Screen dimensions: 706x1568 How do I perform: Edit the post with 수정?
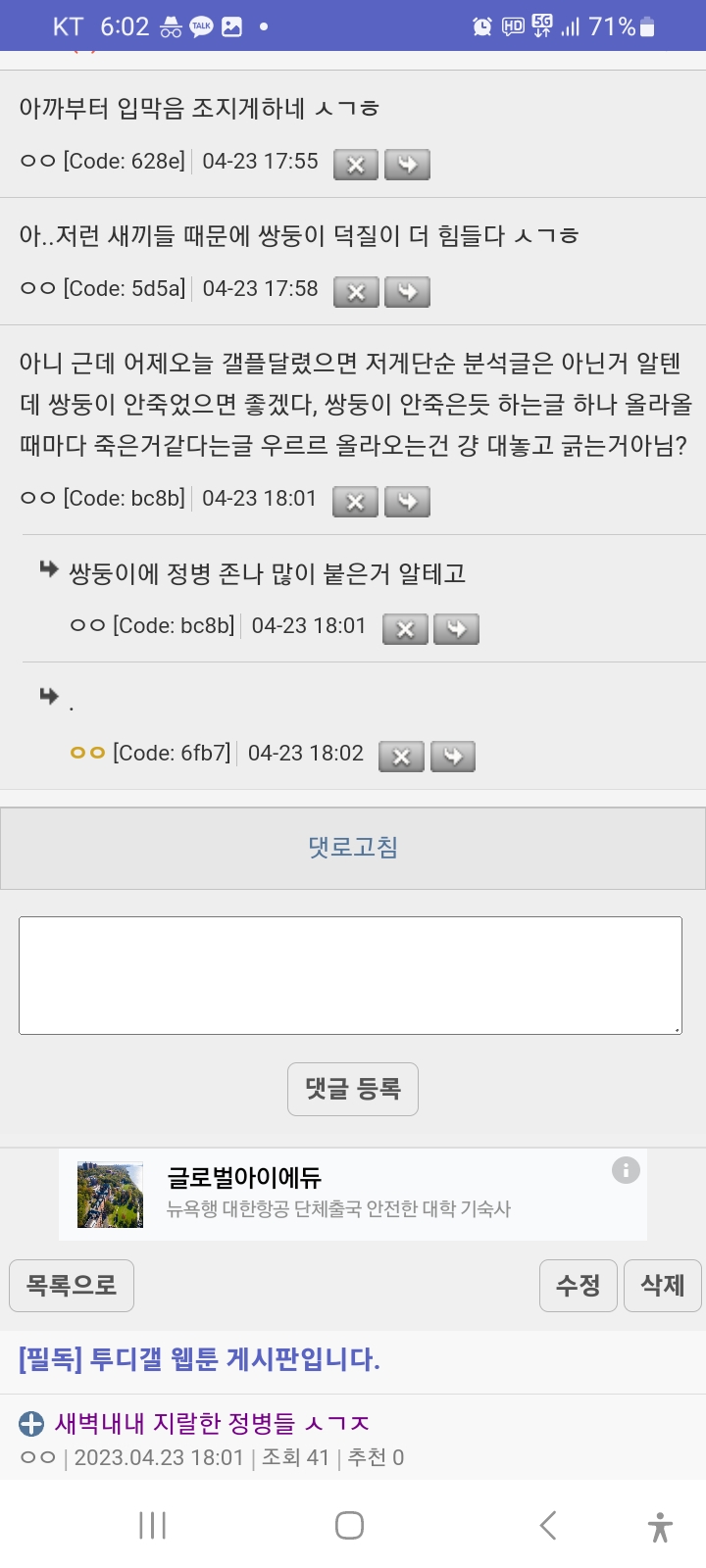point(579,1285)
